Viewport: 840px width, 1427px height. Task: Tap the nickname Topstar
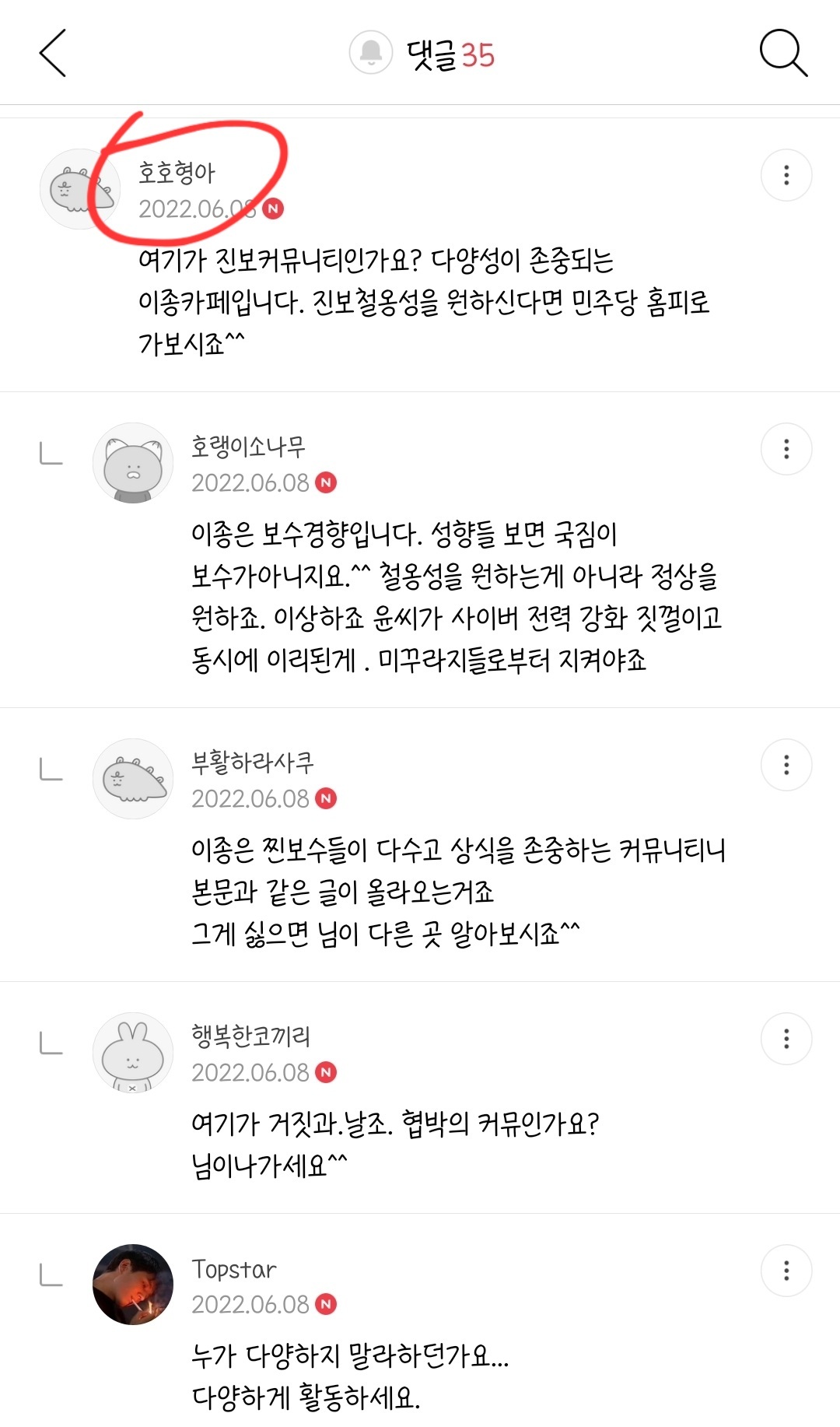pyautogui.click(x=233, y=1269)
